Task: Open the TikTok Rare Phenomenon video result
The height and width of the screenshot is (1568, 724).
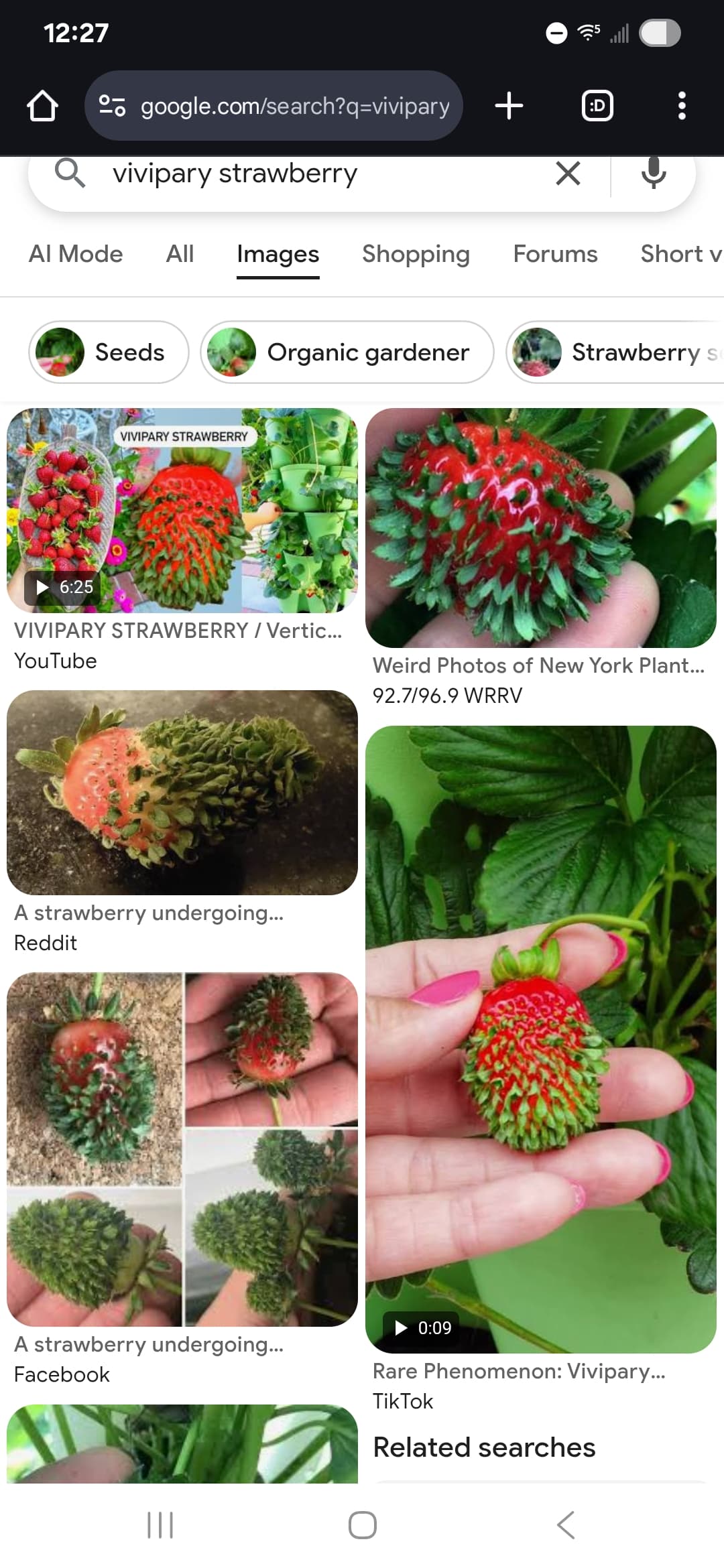Action: [540, 1039]
